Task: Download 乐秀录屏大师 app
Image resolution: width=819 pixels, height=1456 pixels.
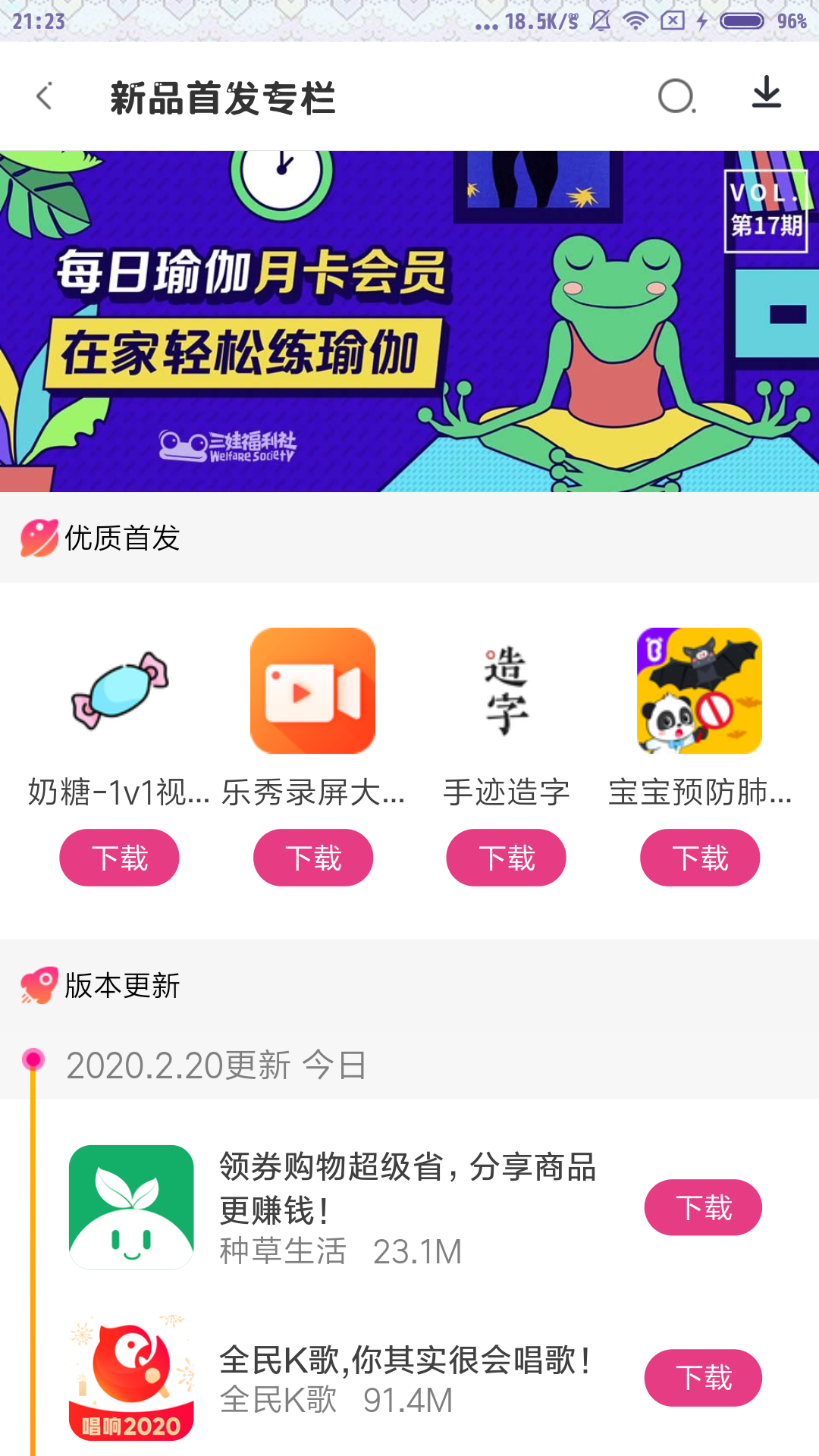Action: pyautogui.click(x=312, y=858)
